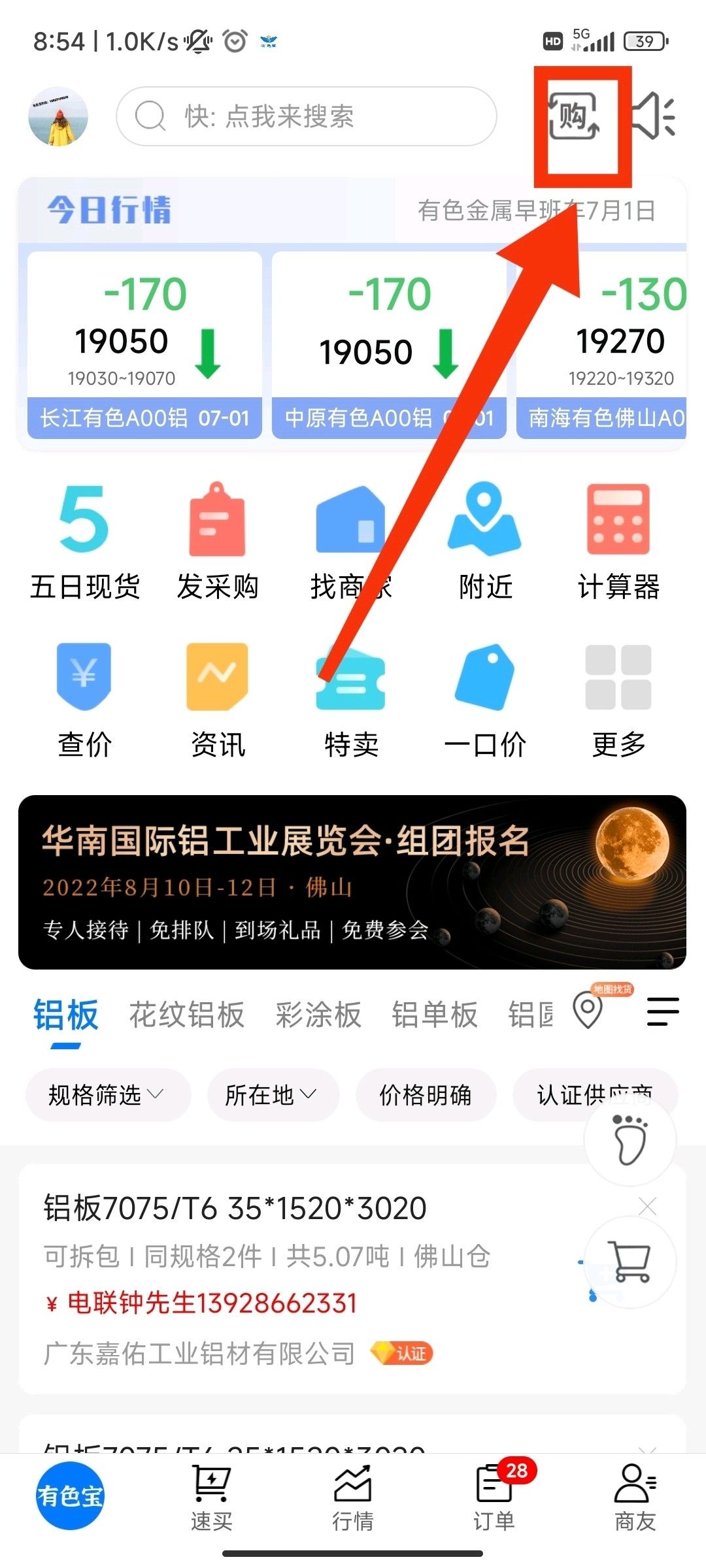Viewport: 706px width, 1568px height.
Task: Open the 华南国际铝工业展览会 banner
Action: [352, 882]
